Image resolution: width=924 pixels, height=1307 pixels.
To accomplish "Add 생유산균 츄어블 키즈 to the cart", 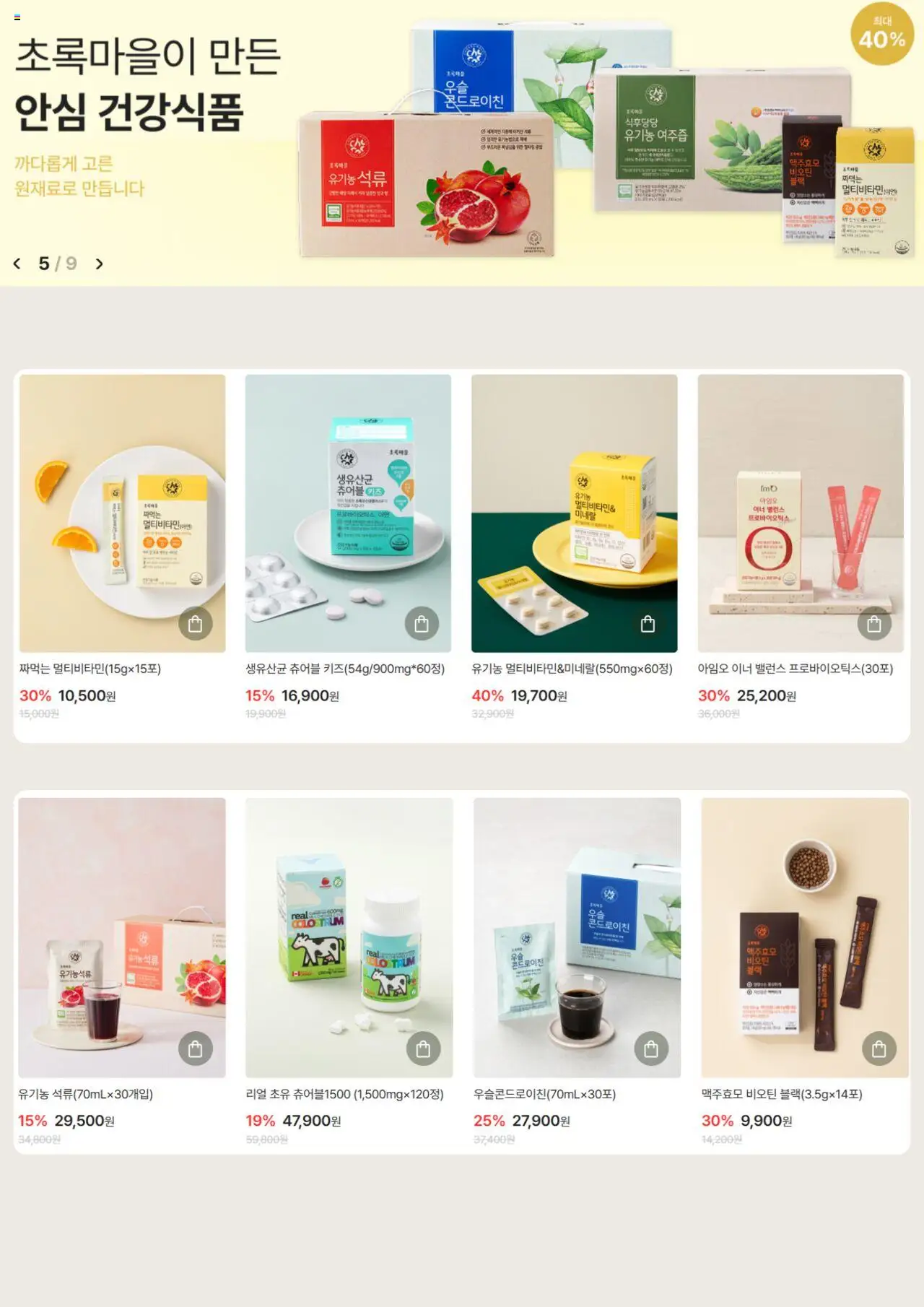I will (422, 624).
